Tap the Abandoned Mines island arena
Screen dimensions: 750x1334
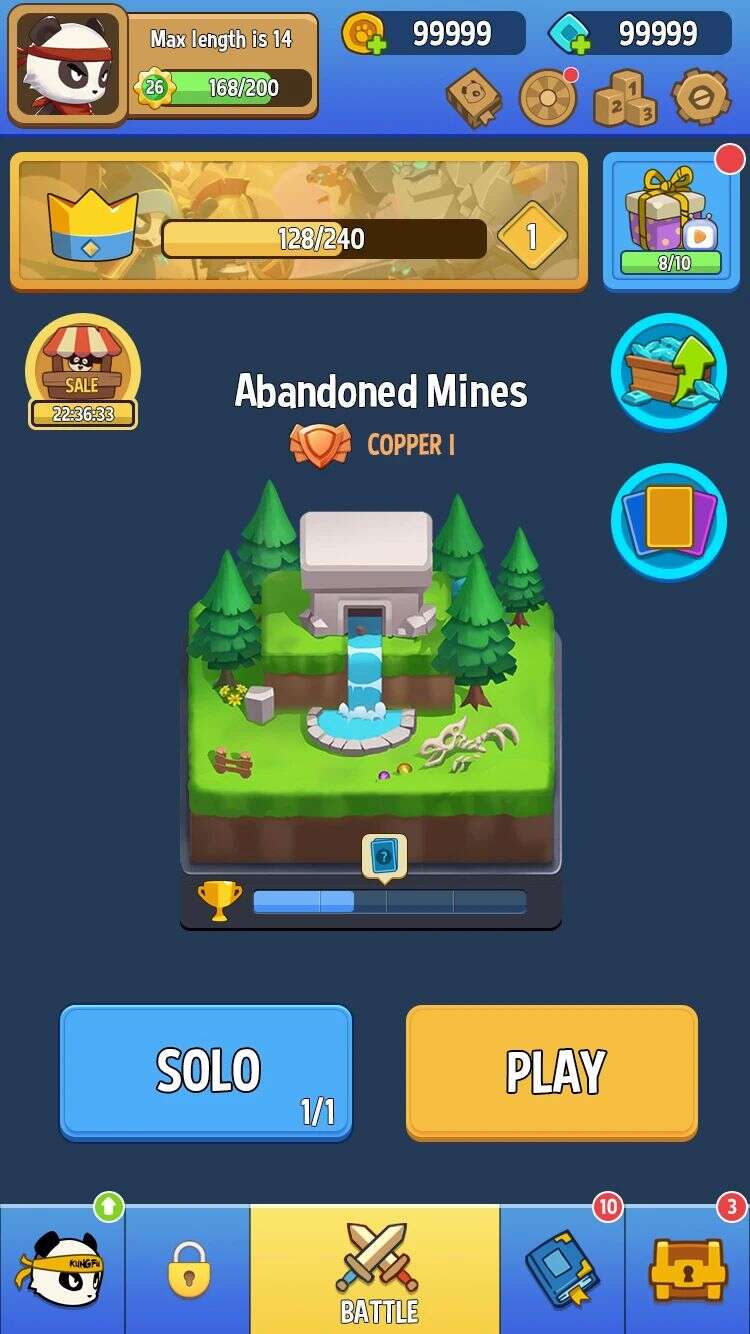click(x=370, y=680)
